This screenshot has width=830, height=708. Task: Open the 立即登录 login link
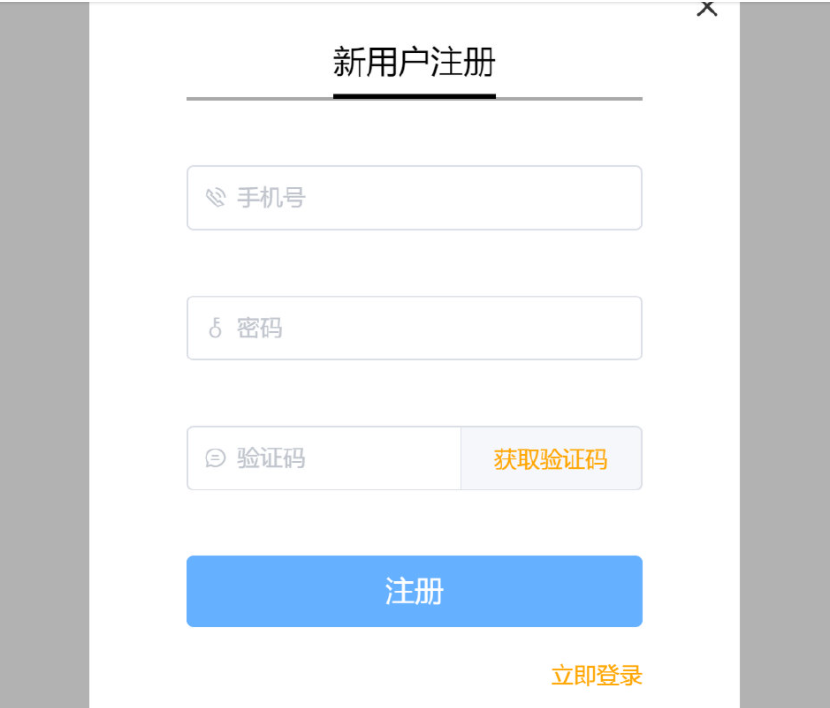[x=596, y=676]
